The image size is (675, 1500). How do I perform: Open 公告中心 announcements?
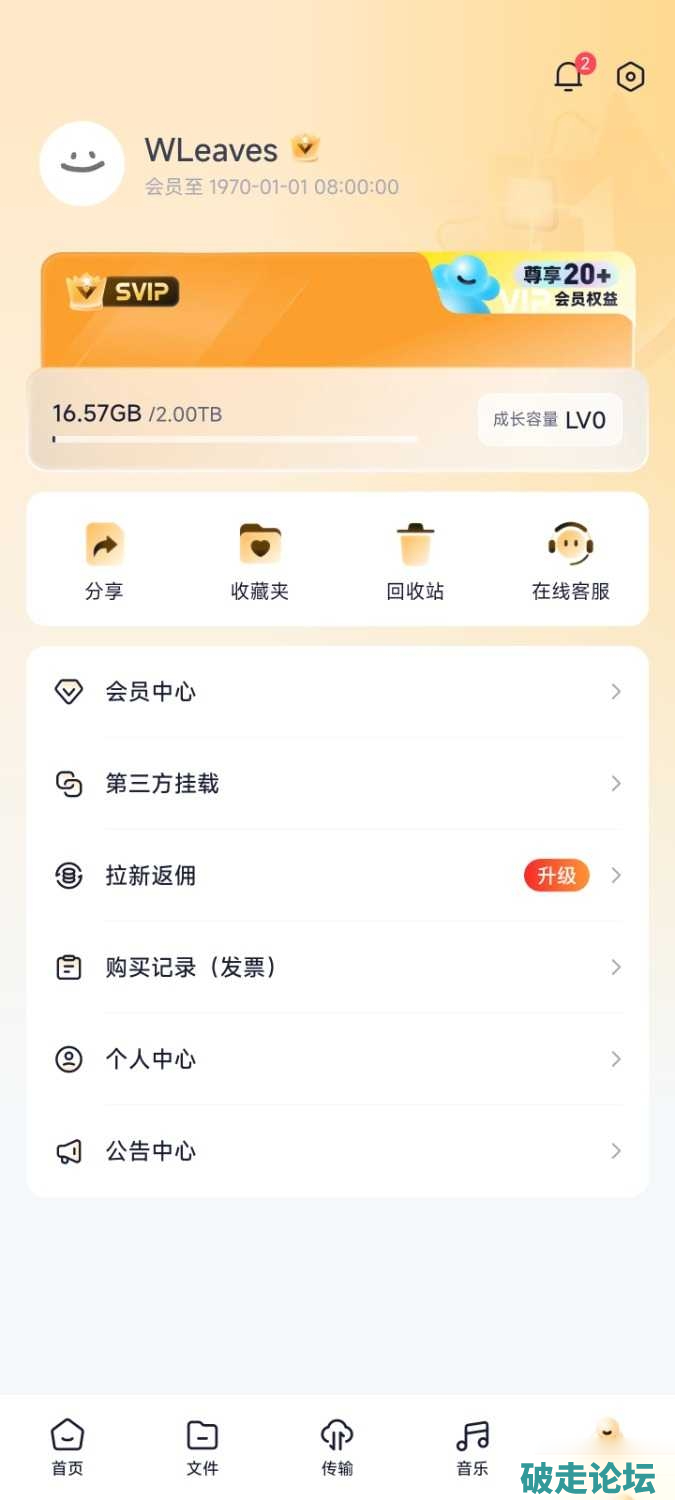tap(337, 1152)
